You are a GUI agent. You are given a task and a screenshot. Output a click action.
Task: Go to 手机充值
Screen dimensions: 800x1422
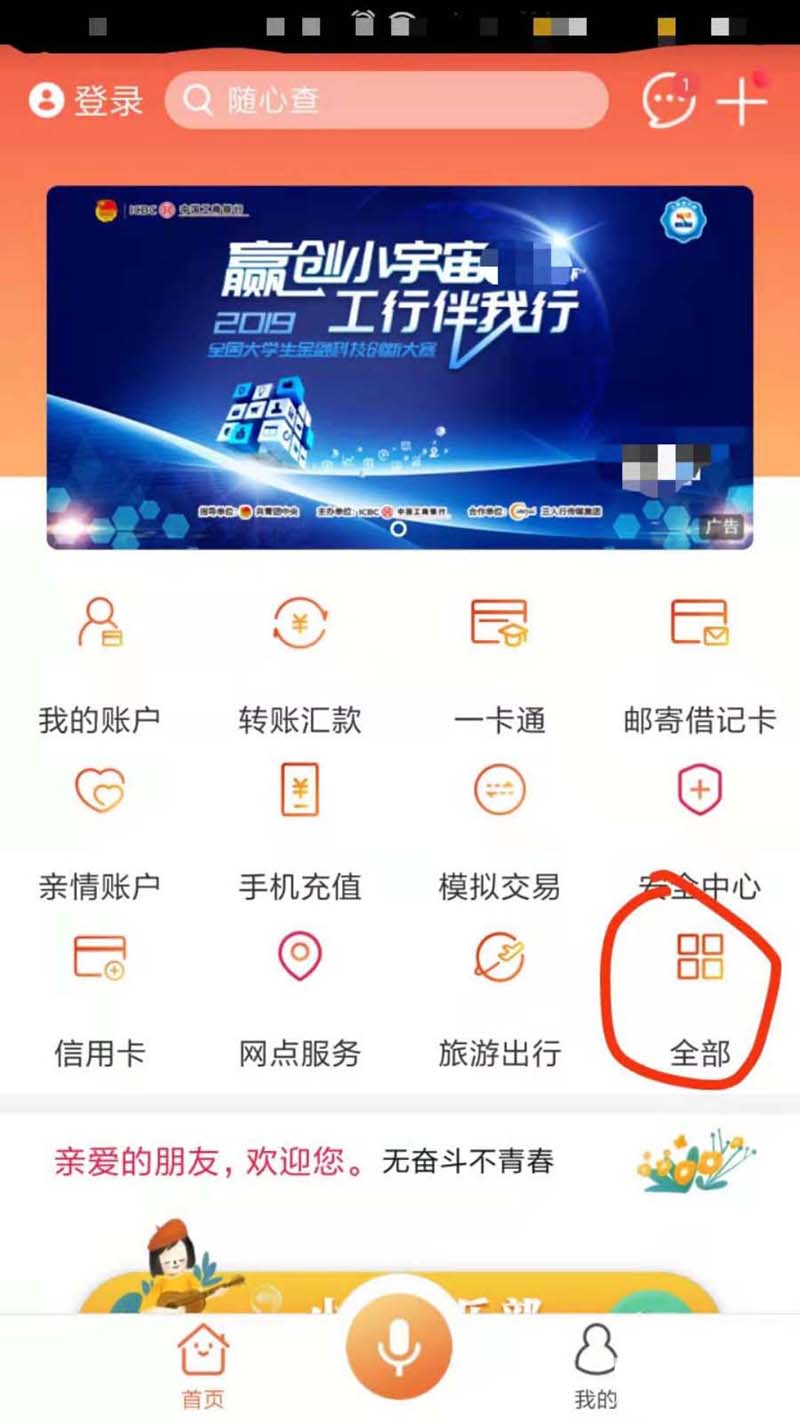click(x=300, y=828)
